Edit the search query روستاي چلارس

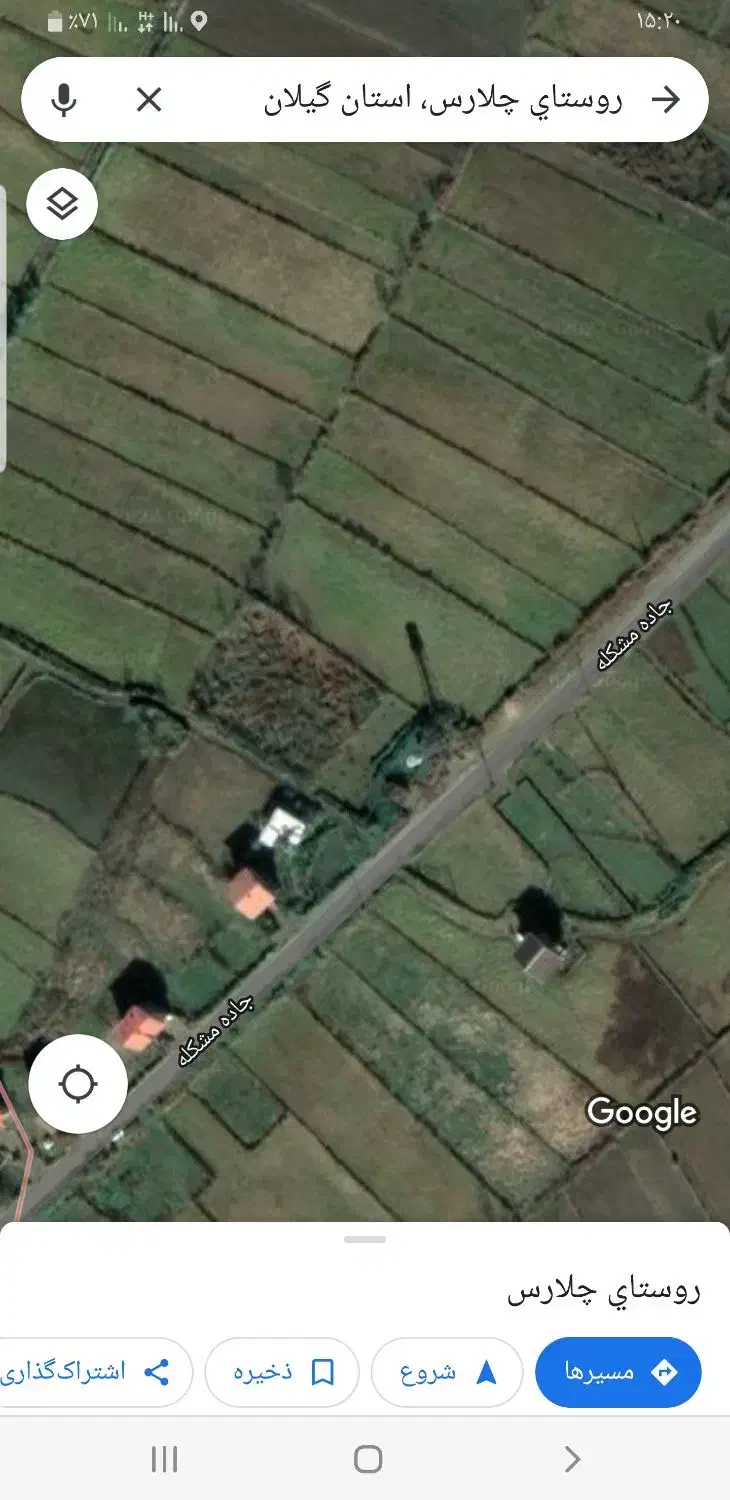442,100
